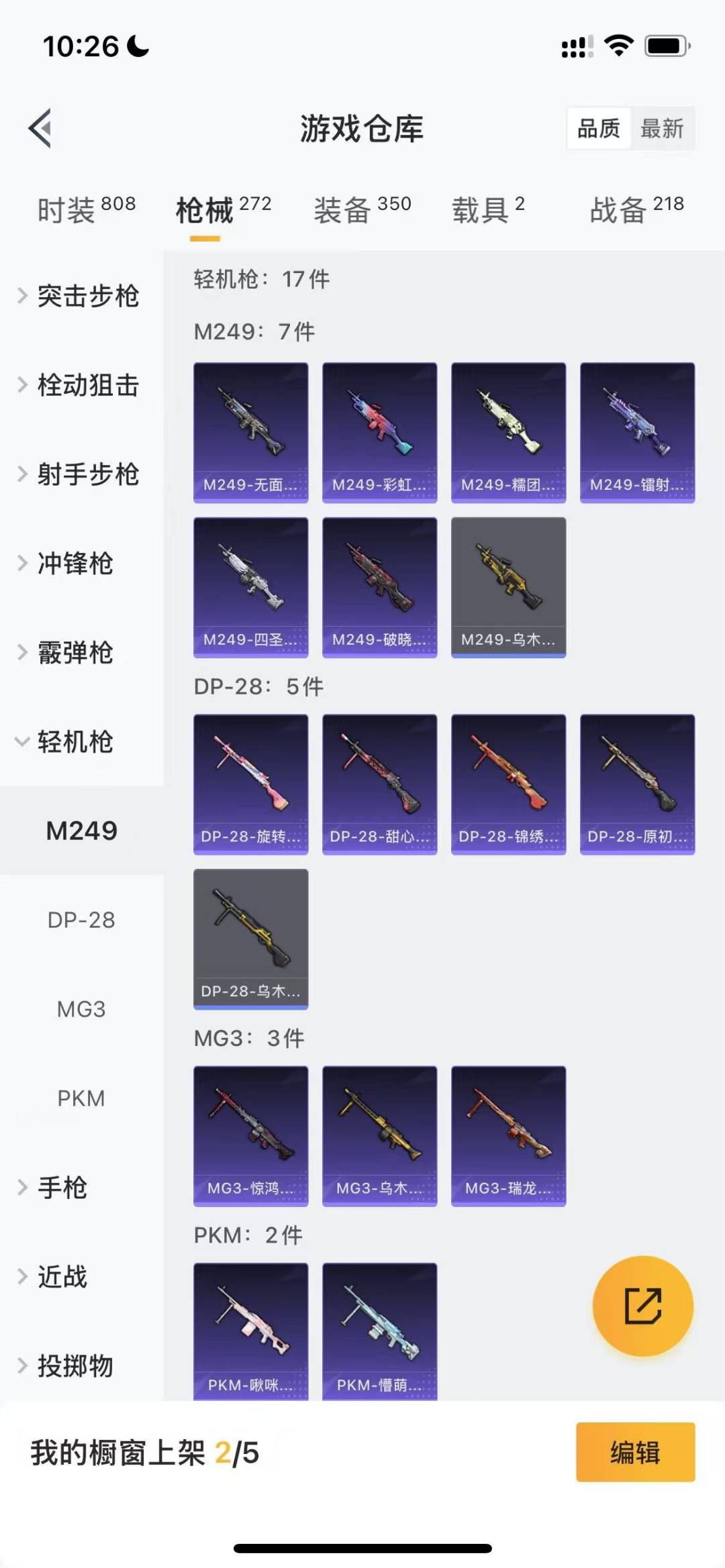
Task: Open the M249-乌木 skin tile
Action: (x=509, y=587)
